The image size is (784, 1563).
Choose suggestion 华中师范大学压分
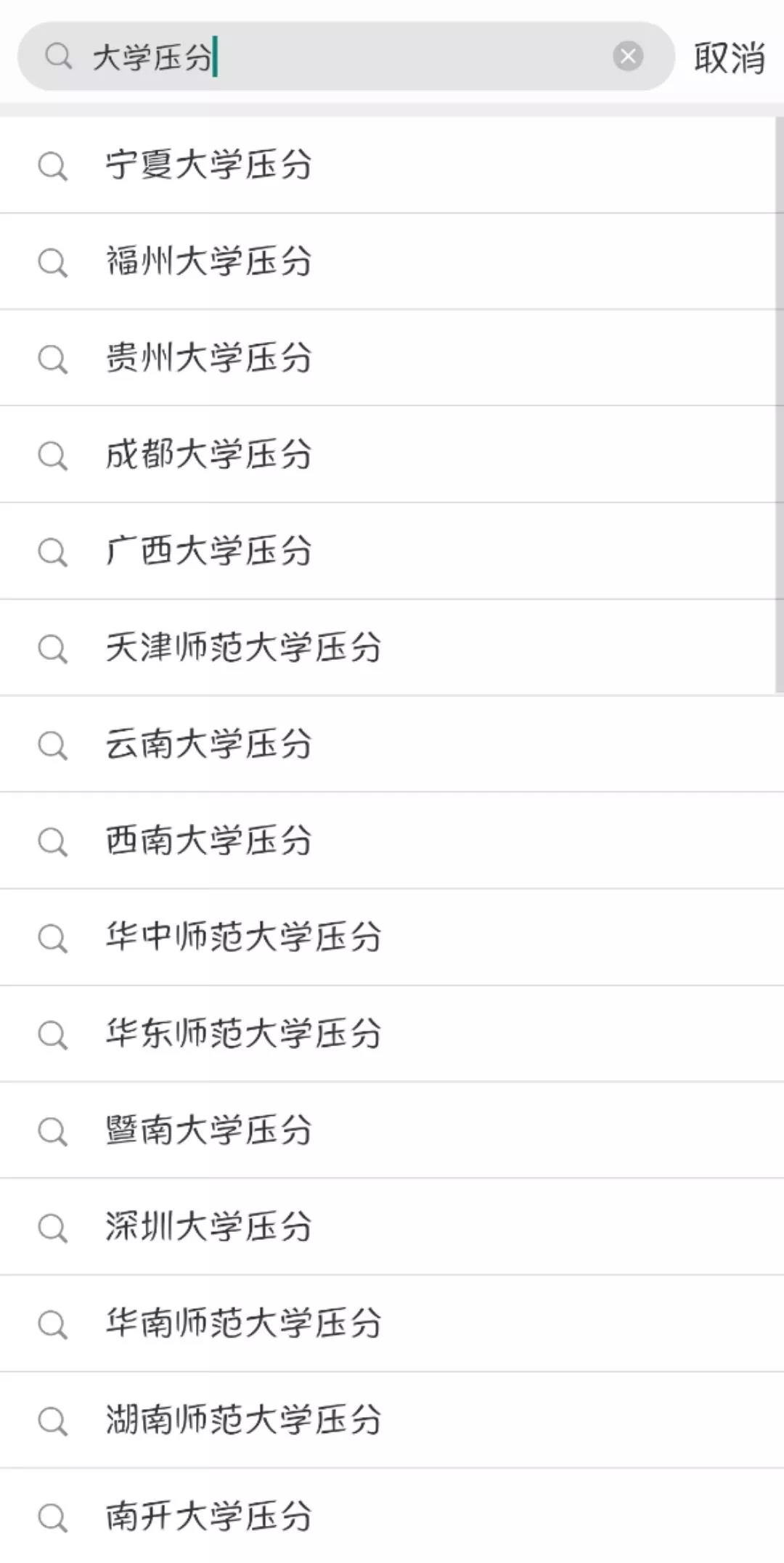[x=392, y=938]
